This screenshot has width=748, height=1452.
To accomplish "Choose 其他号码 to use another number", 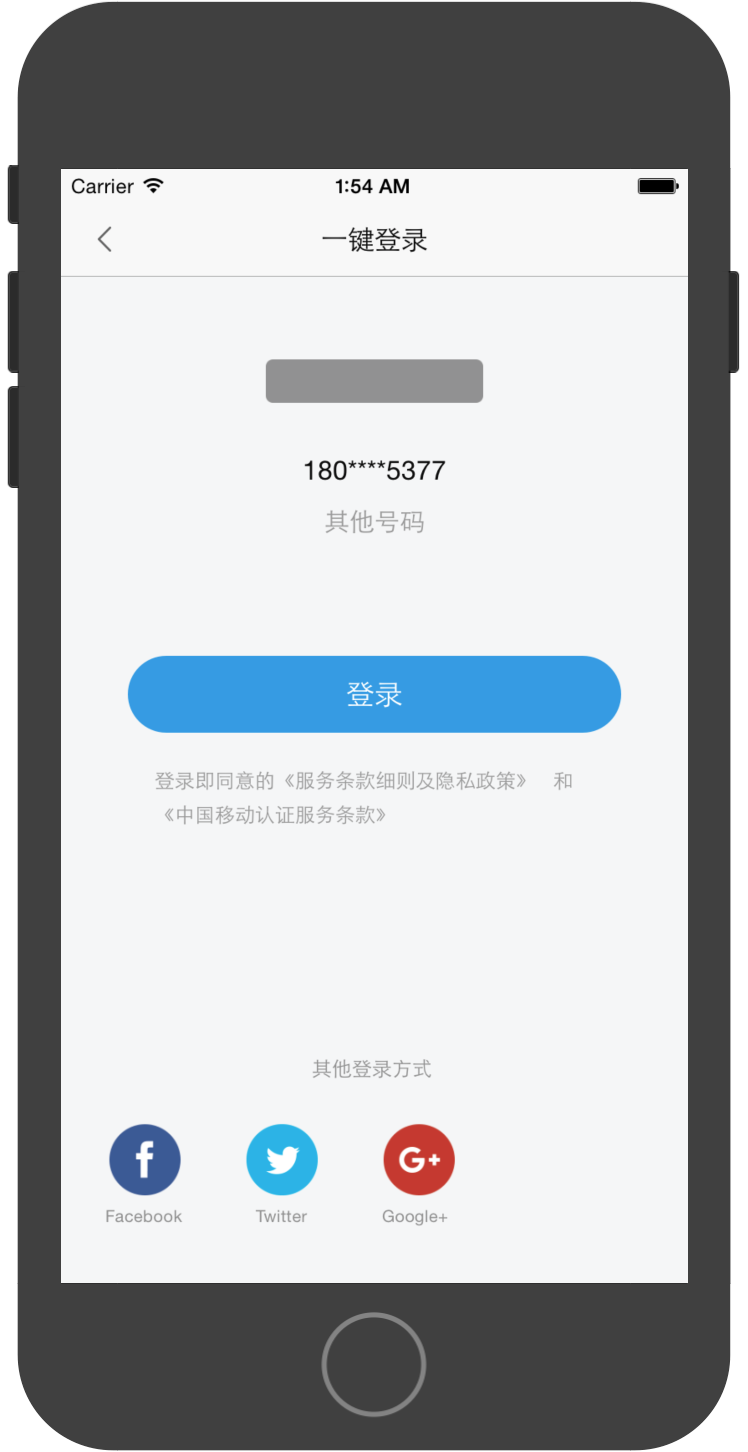I will click(374, 522).
